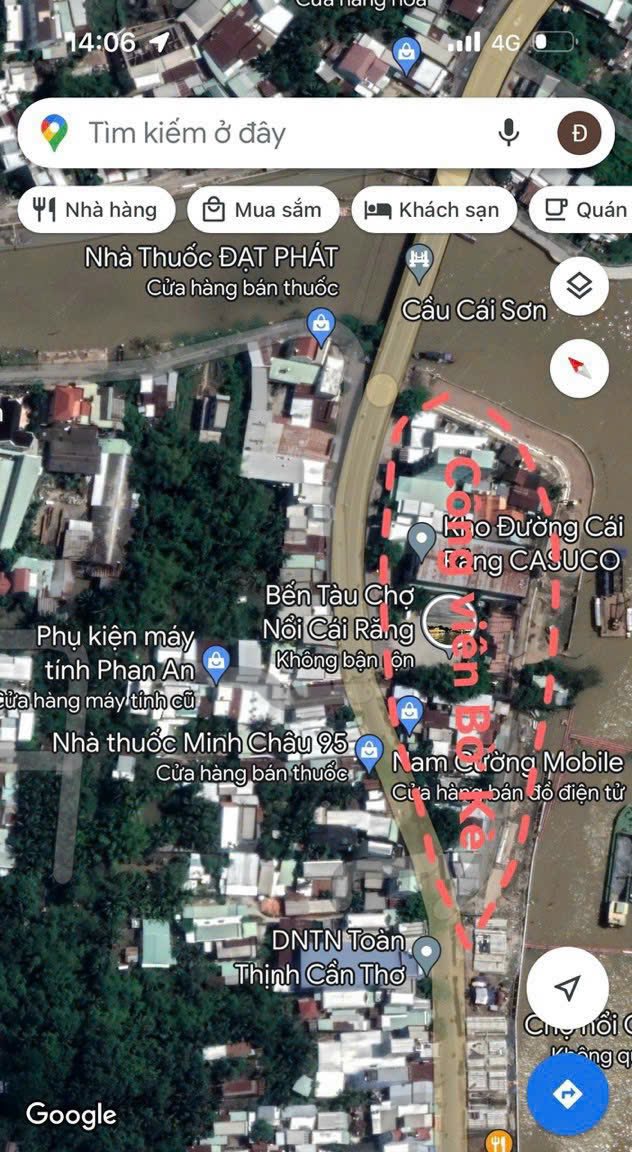This screenshot has height=1152, width=632.
Task: Choose the Khách sạn chip
Action: click(433, 210)
